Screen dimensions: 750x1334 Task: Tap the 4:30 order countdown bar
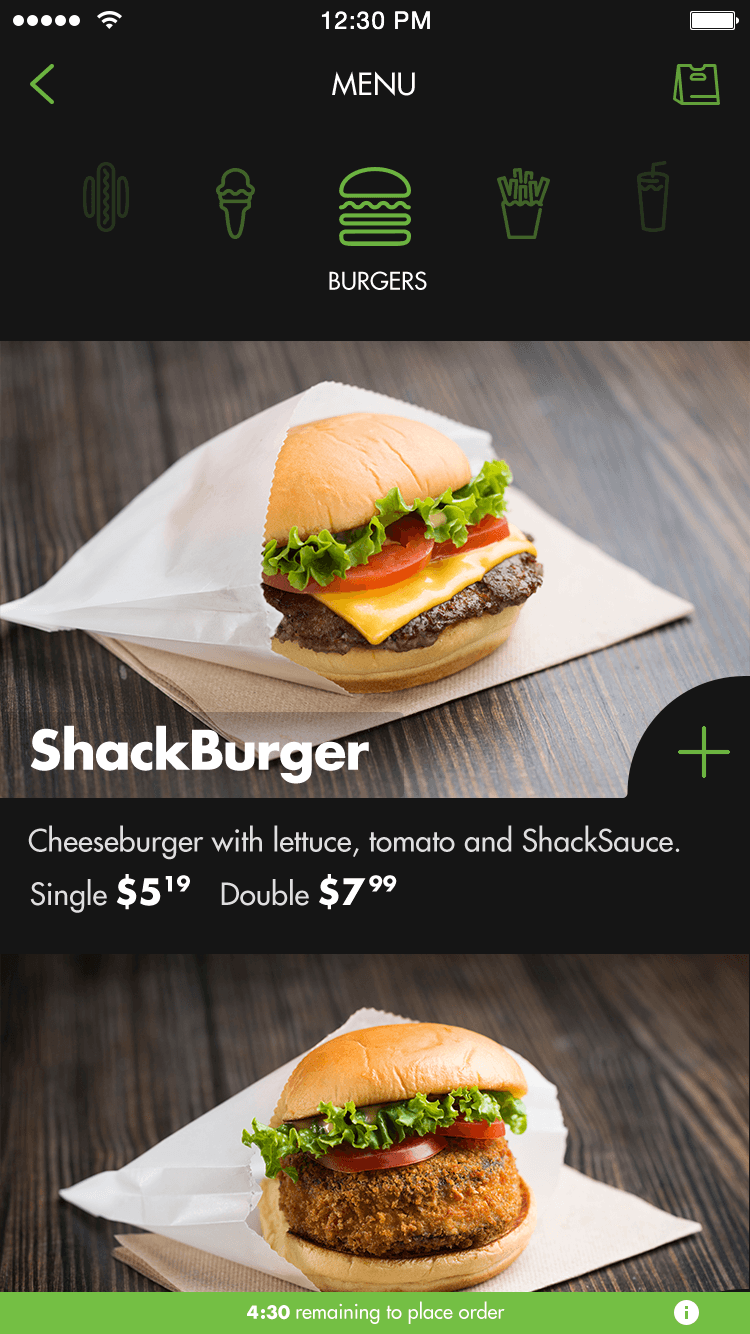[375, 1312]
